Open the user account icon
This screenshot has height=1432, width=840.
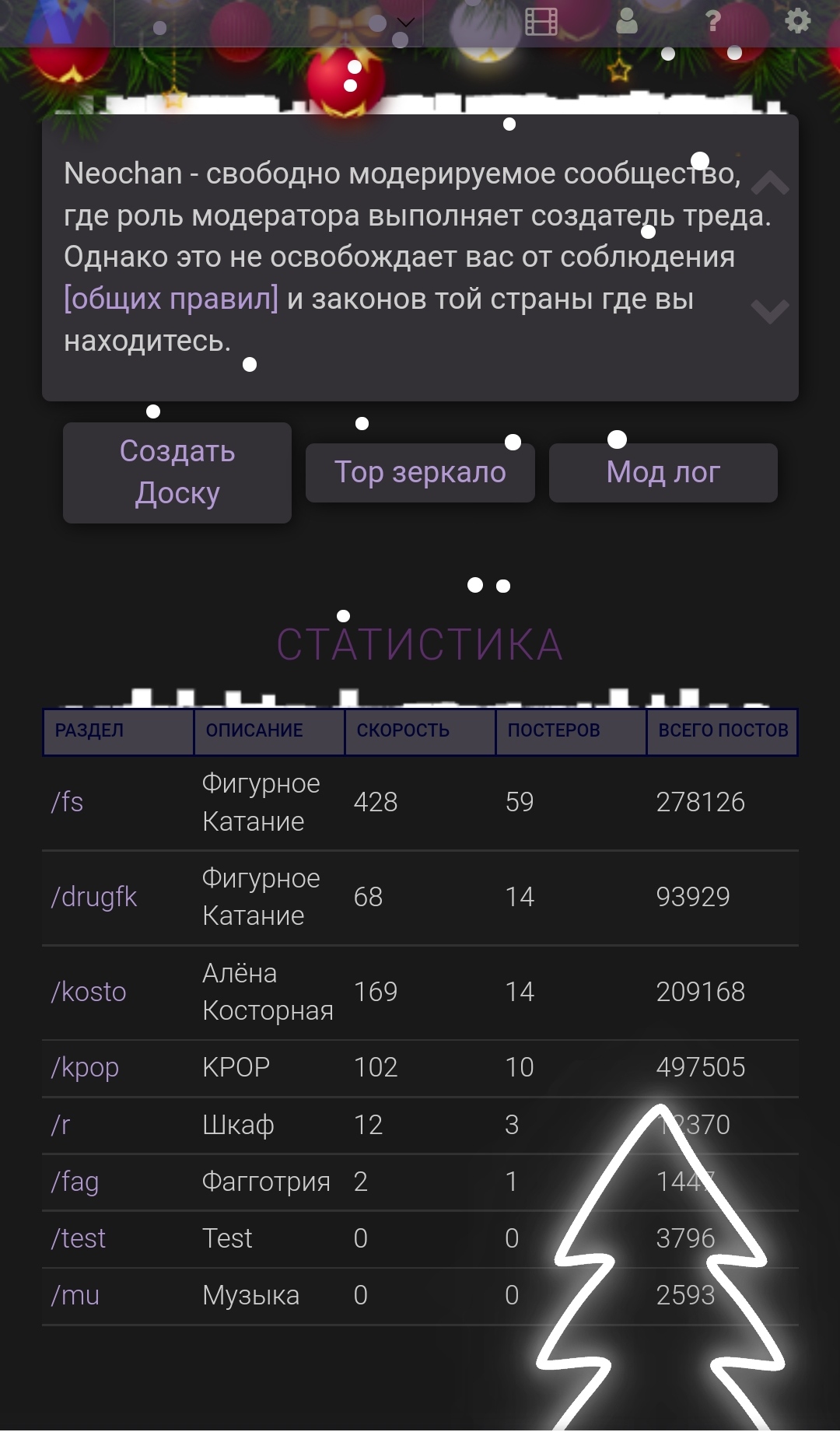tap(627, 22)
